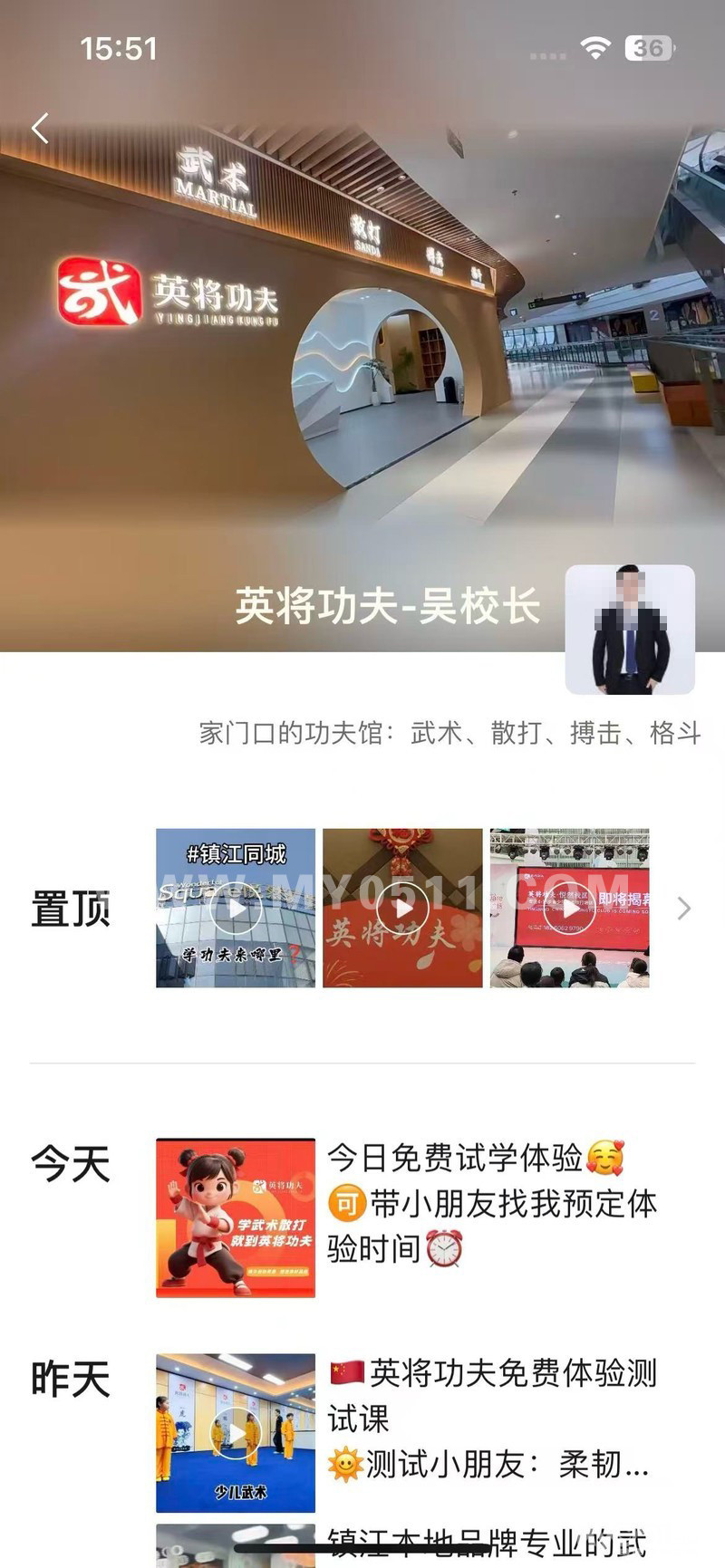Image resolution: width=725 pixels, height=1568 pixels.
Task: Expand pinned posts with the right chevron
Action: 684,908
